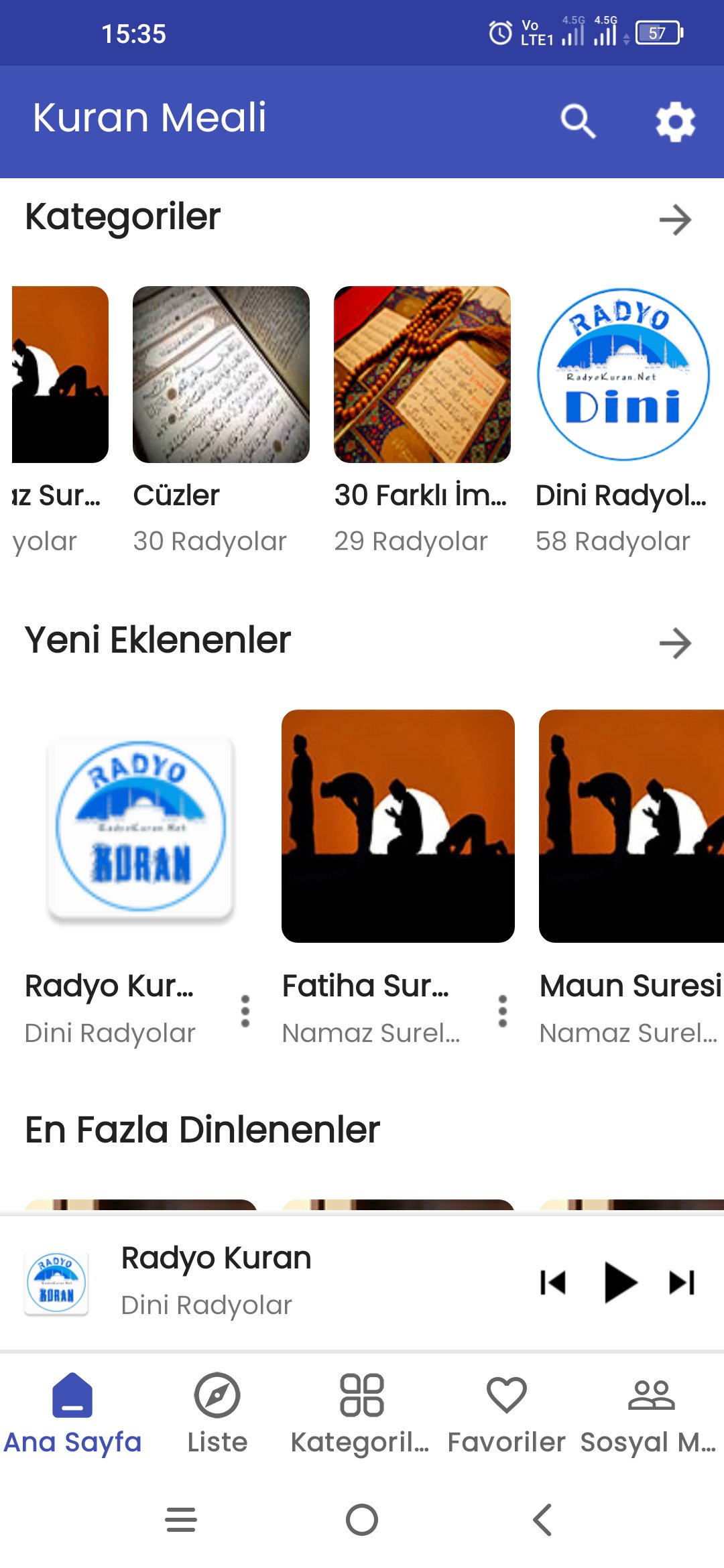Skip to the next station

(x=682, y=1282)
